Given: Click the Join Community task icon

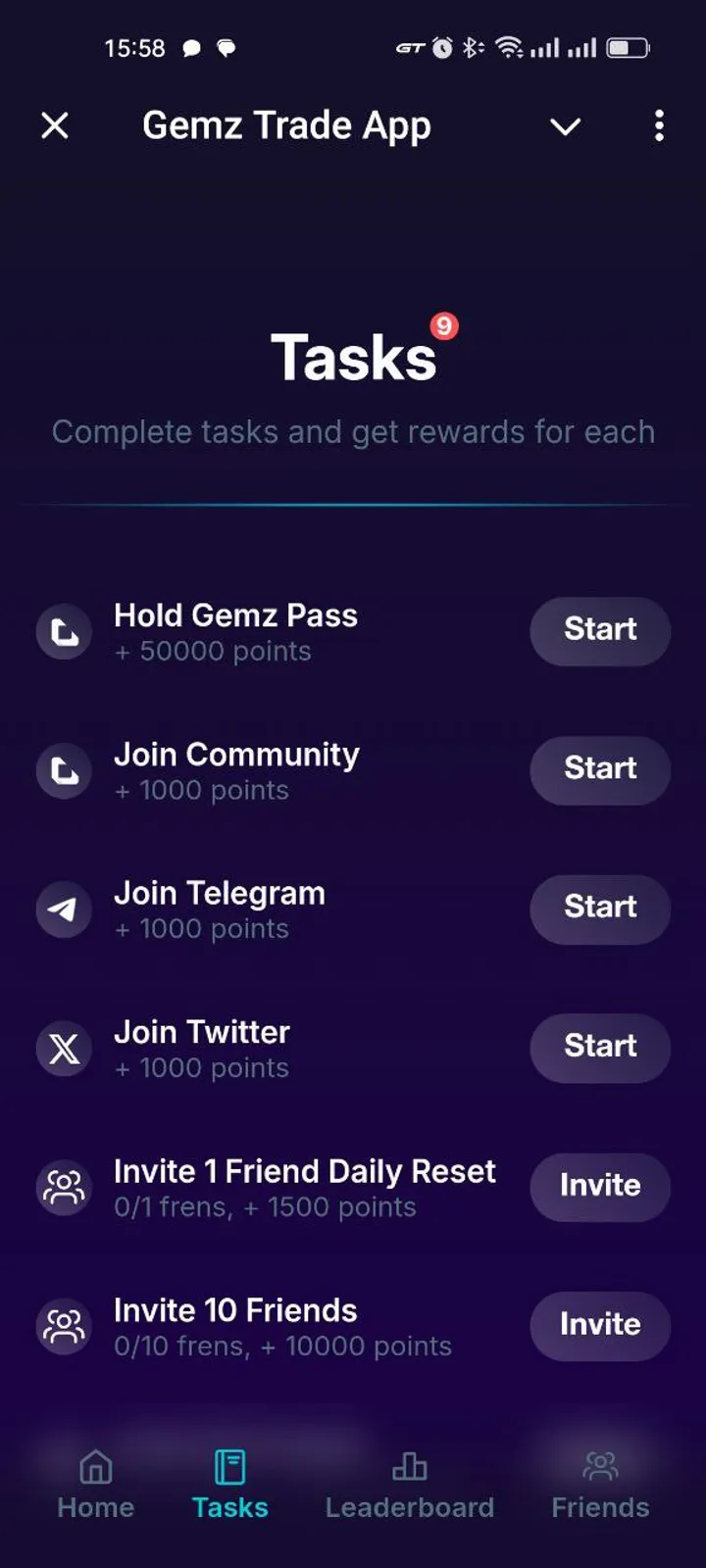Looking at the screenshot, I should click(x=63, y=771).
